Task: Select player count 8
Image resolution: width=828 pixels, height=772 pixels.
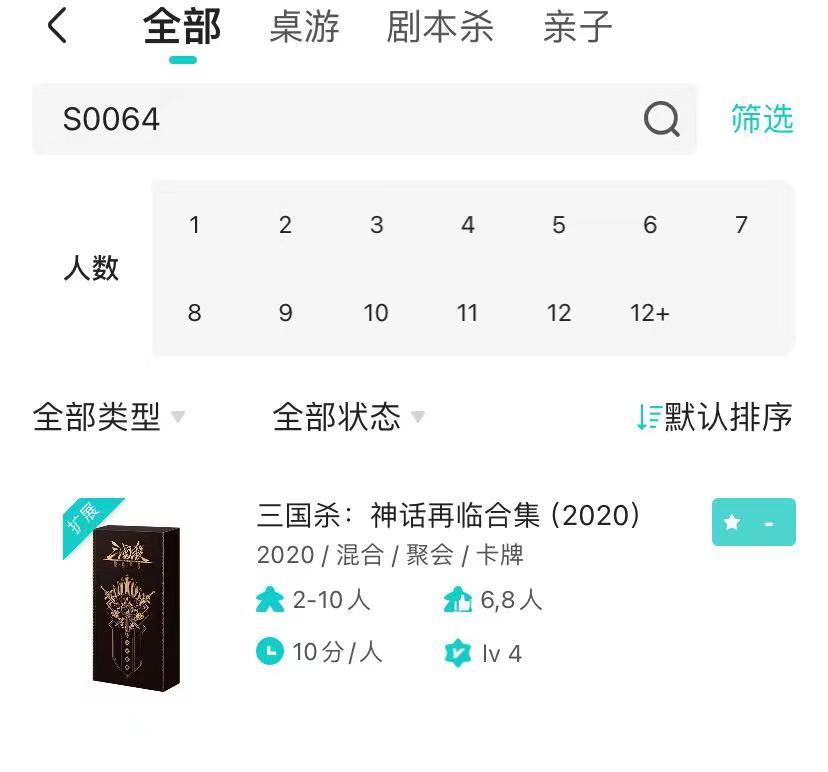Action: pyautogui.click(x=194, y=313)
